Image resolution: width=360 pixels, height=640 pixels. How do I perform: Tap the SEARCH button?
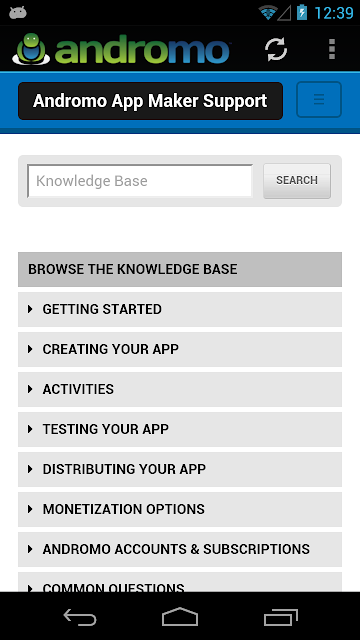coord(297,181)
